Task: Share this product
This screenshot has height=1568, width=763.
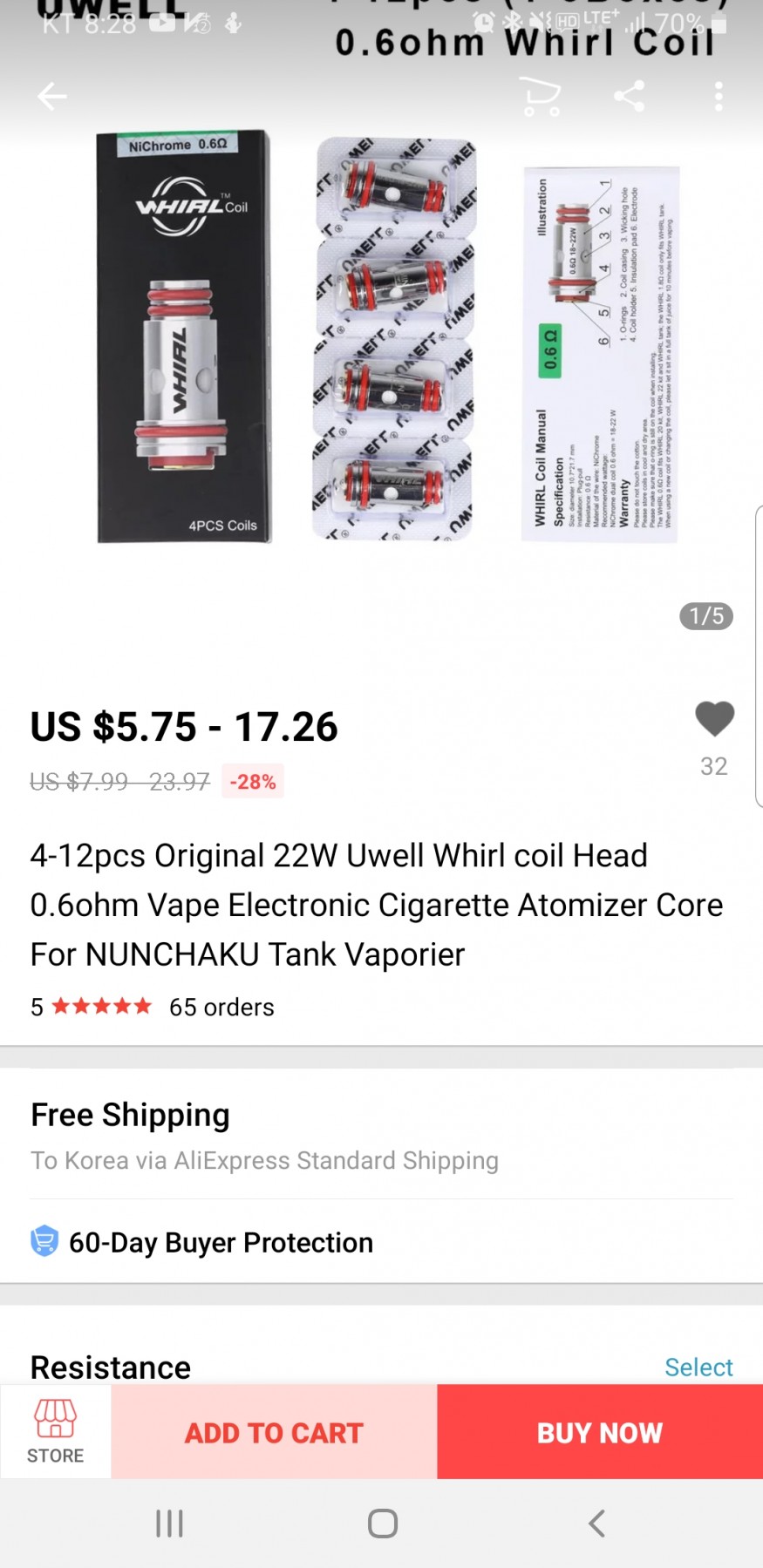Action: pyautogui.click(x=630, y=96)
